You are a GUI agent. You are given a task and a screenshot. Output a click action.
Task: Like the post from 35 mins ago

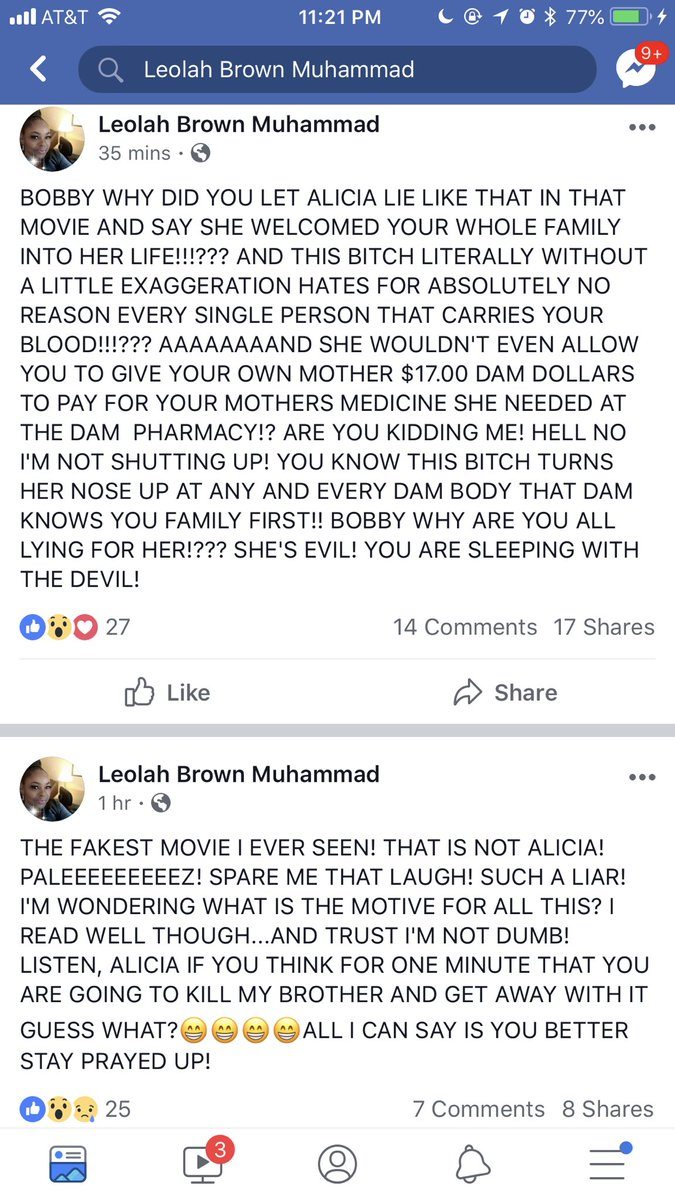point(167,692)
